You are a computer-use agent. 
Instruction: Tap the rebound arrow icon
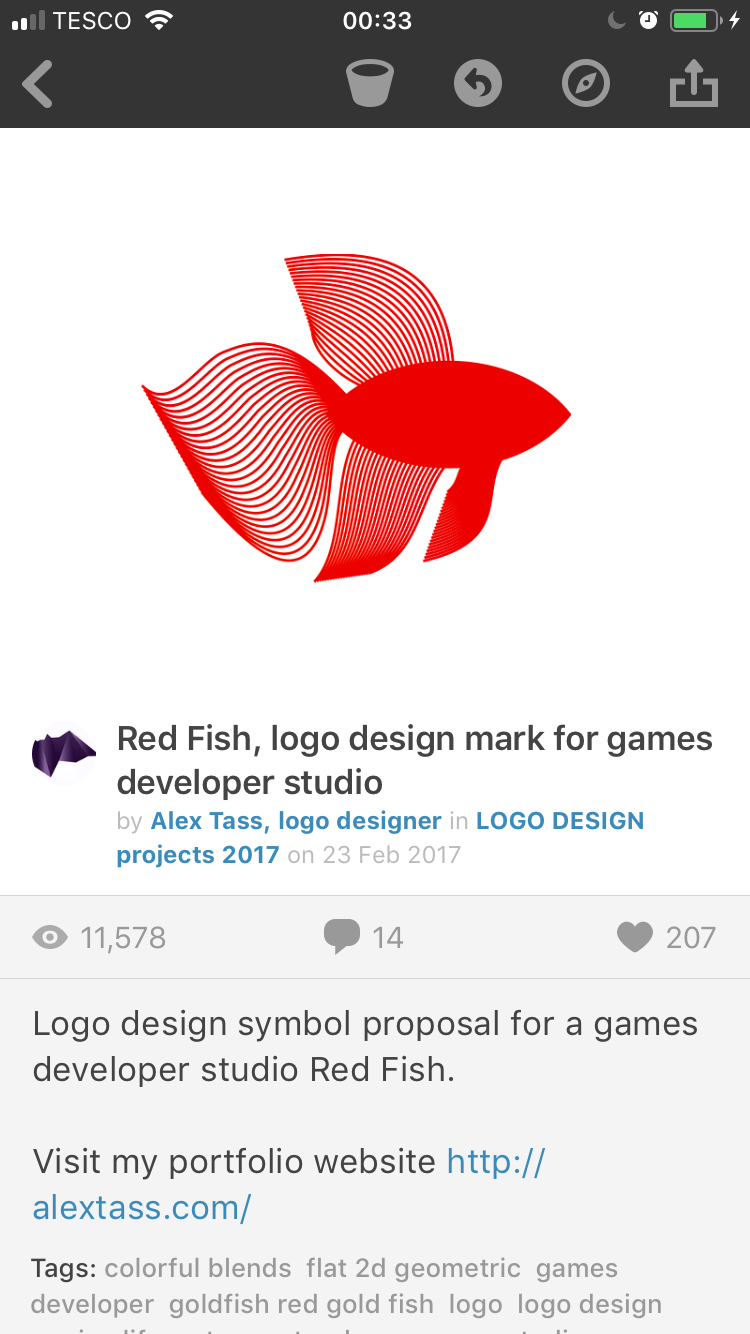click(x=478, y=84)
